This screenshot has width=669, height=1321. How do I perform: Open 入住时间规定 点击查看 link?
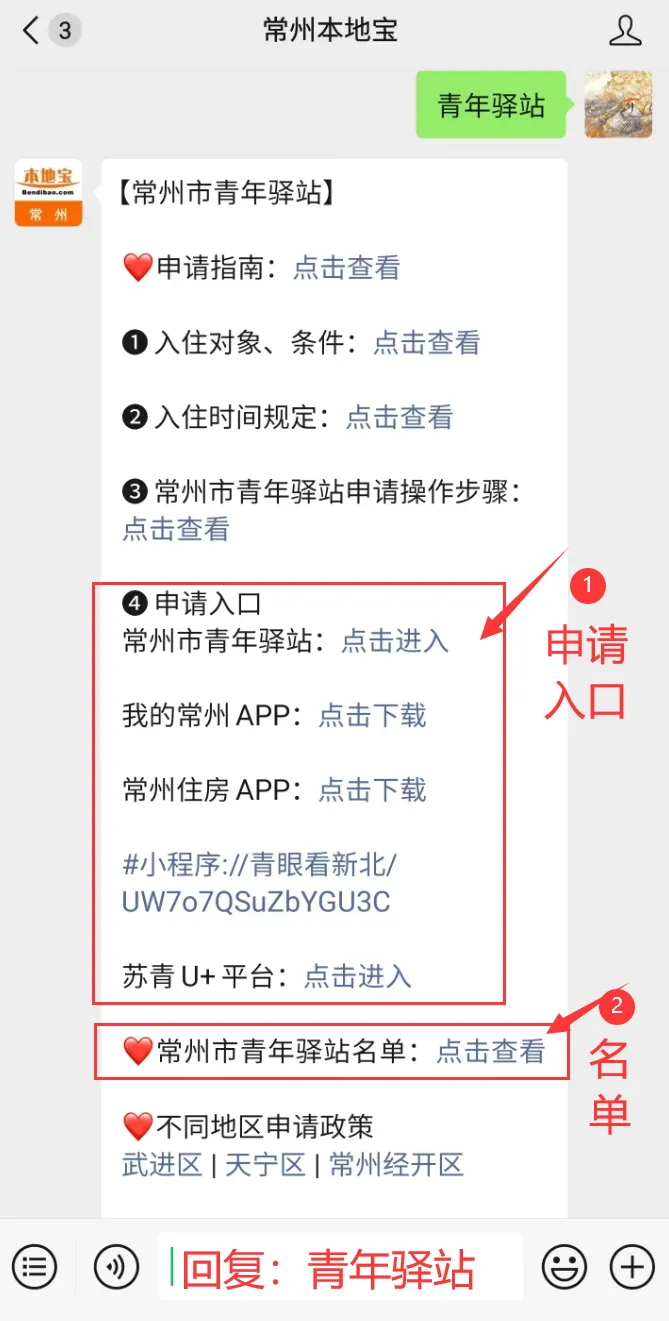click(x=400, y=417)
